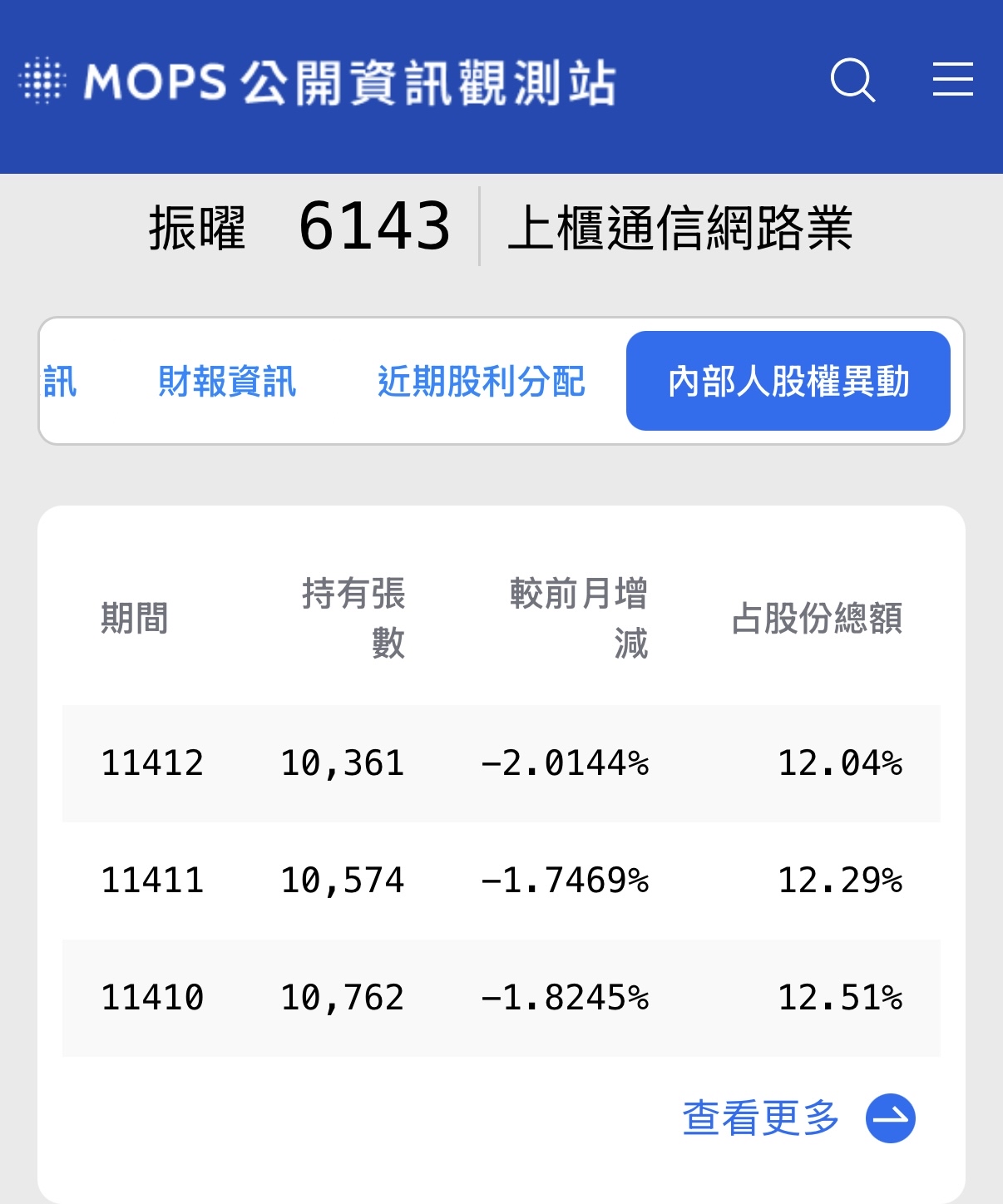Go to the MOPS 公開資訊觀測站 homepage

coord(317,82)
